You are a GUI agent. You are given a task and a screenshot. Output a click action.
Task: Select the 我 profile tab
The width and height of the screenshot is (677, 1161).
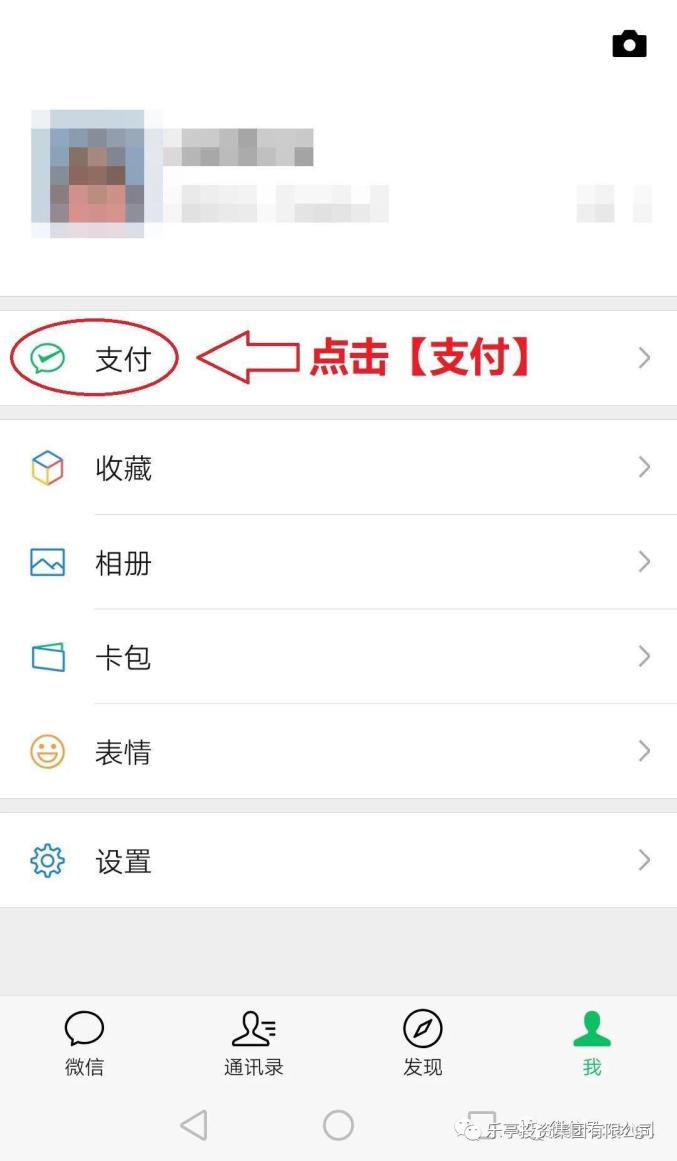[592, 1042]
